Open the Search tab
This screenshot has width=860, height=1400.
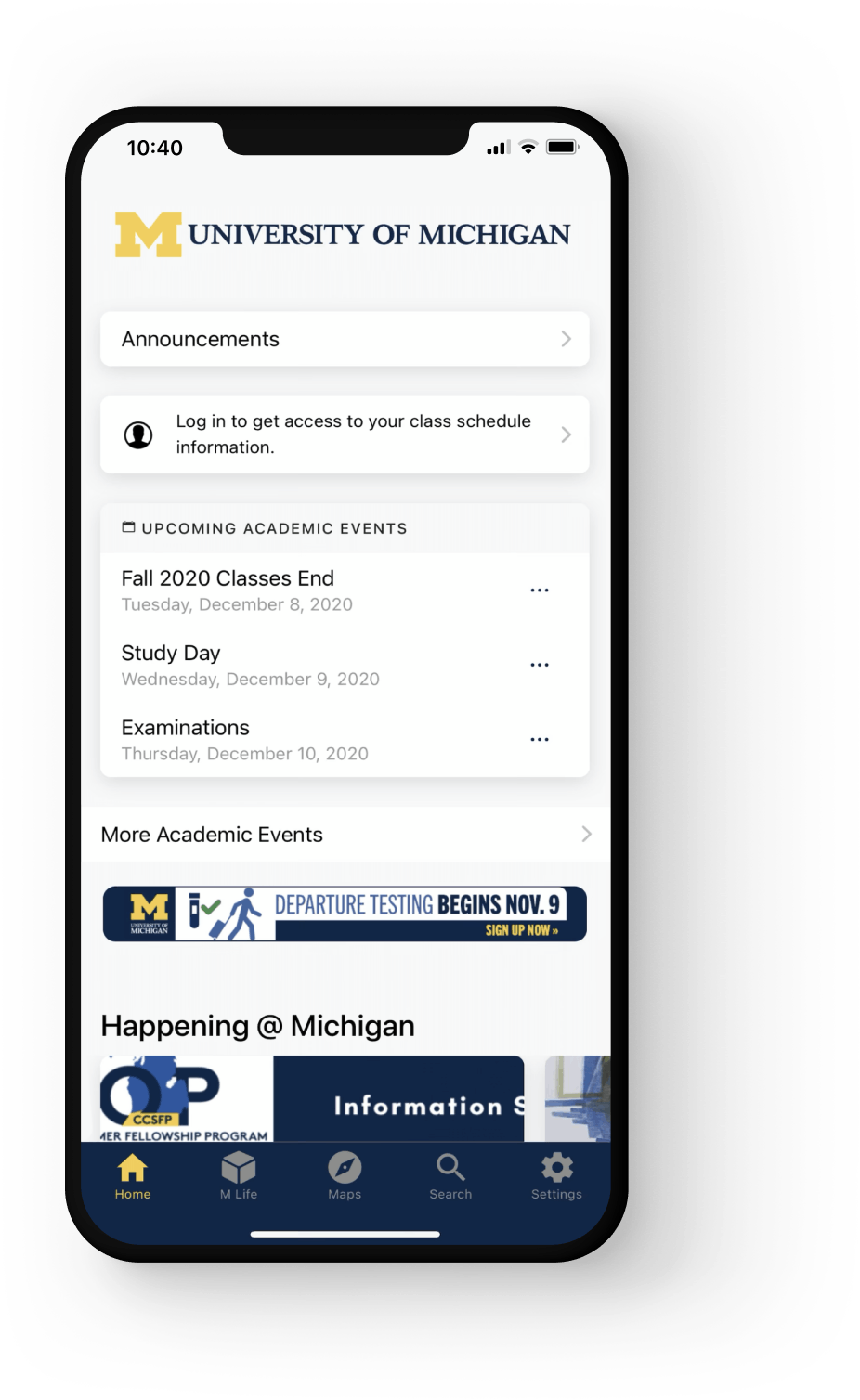point(450,1176)
